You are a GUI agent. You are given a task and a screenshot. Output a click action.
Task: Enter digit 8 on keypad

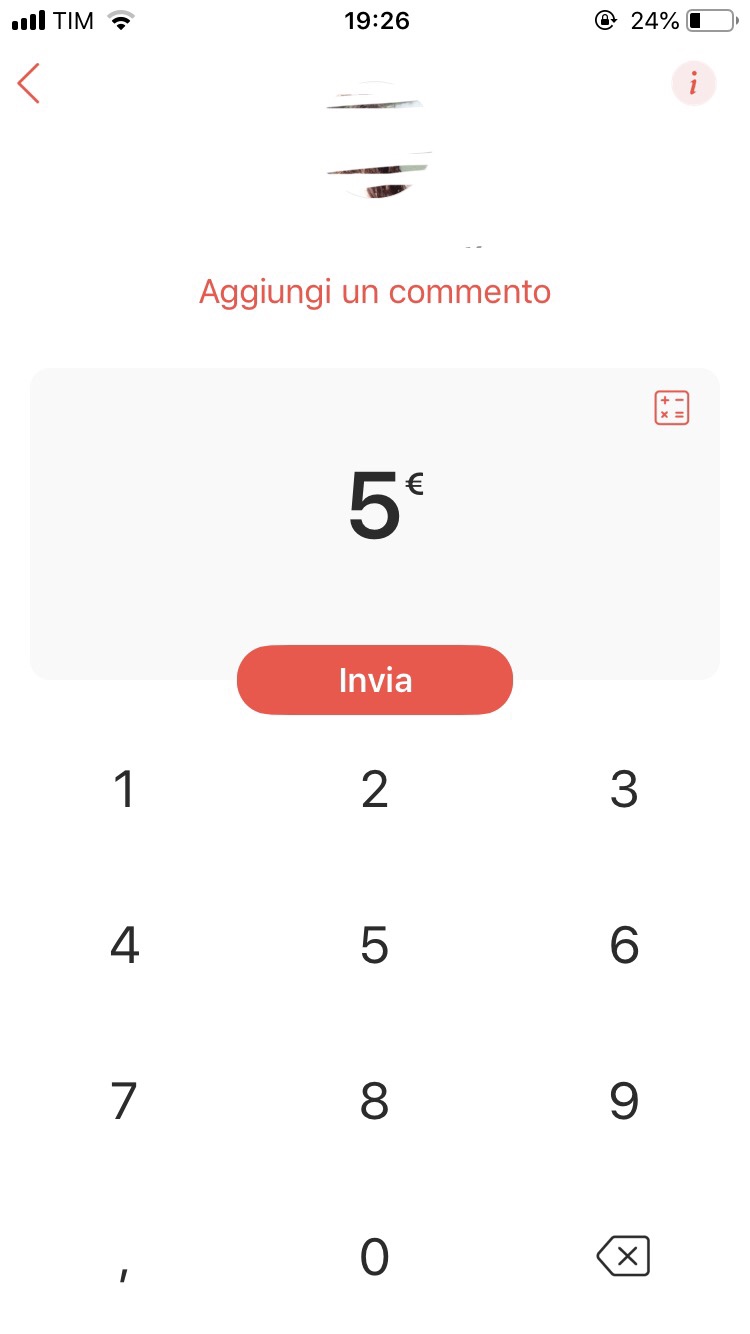click(375, 1101)
